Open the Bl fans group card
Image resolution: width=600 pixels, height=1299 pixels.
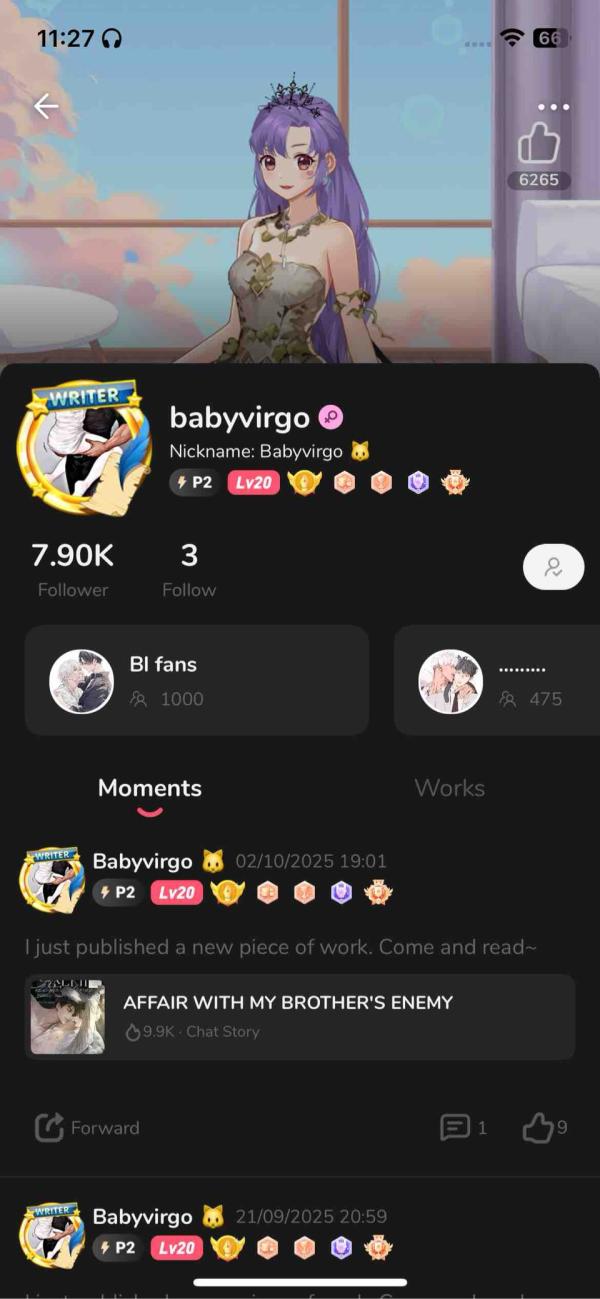coord(197,681)
